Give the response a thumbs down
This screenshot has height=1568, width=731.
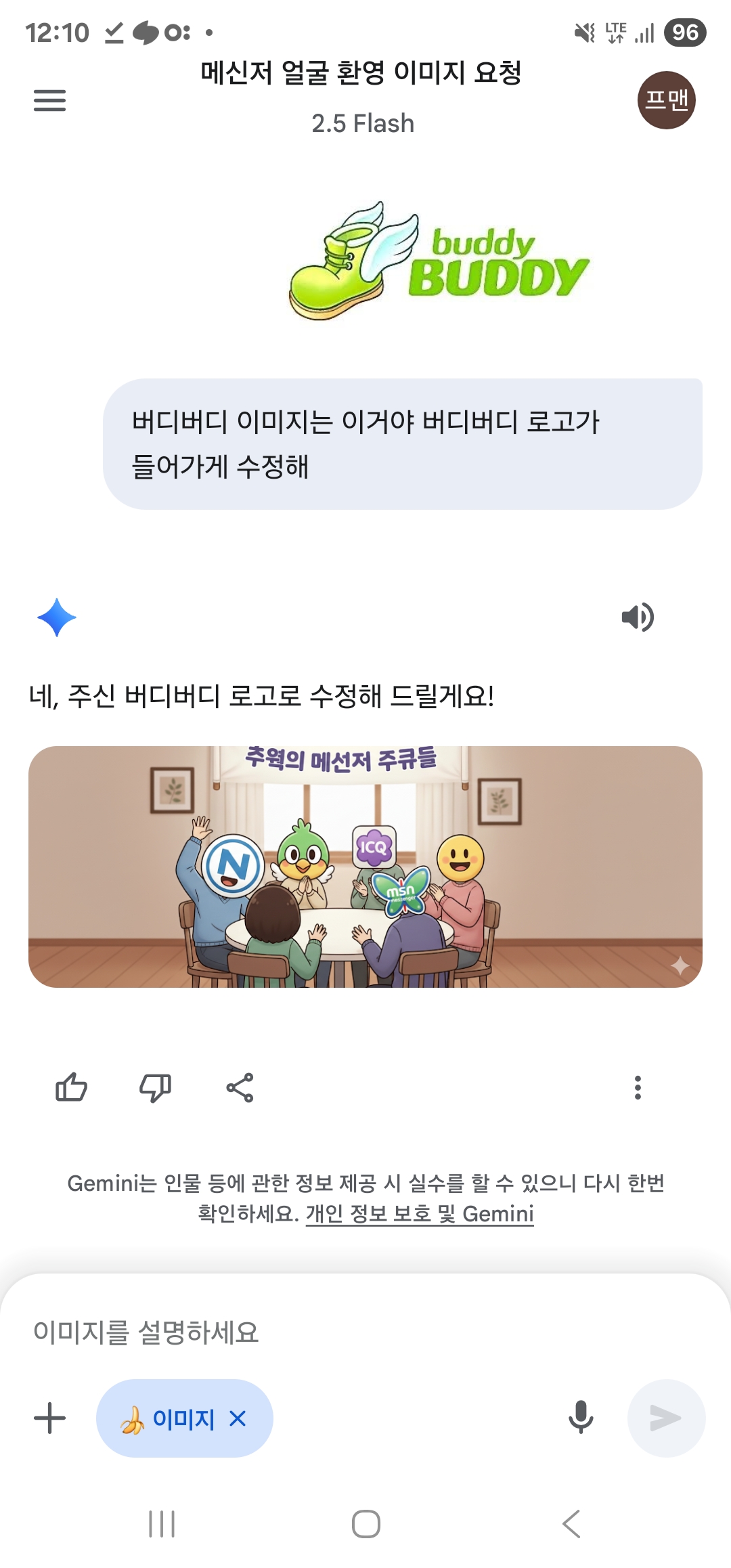pos(155,1087)
